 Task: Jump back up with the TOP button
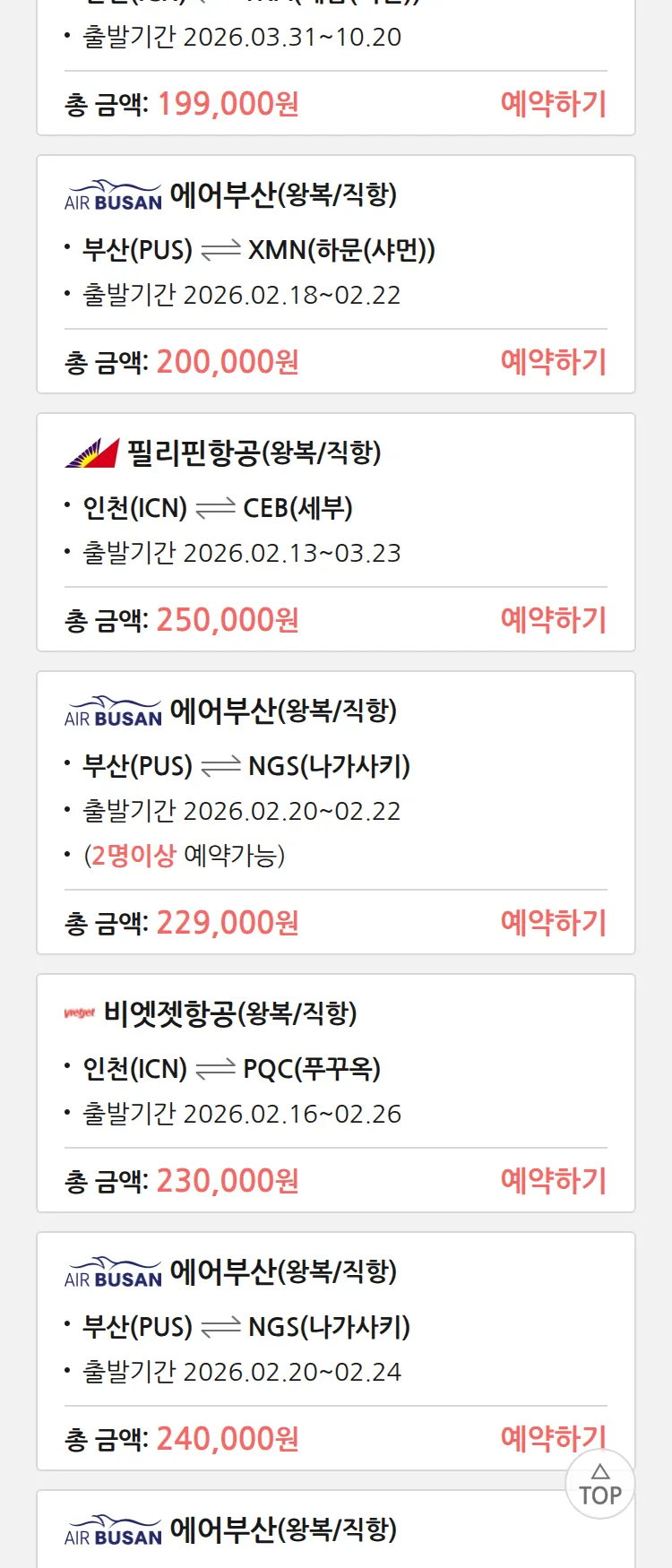600,1486
